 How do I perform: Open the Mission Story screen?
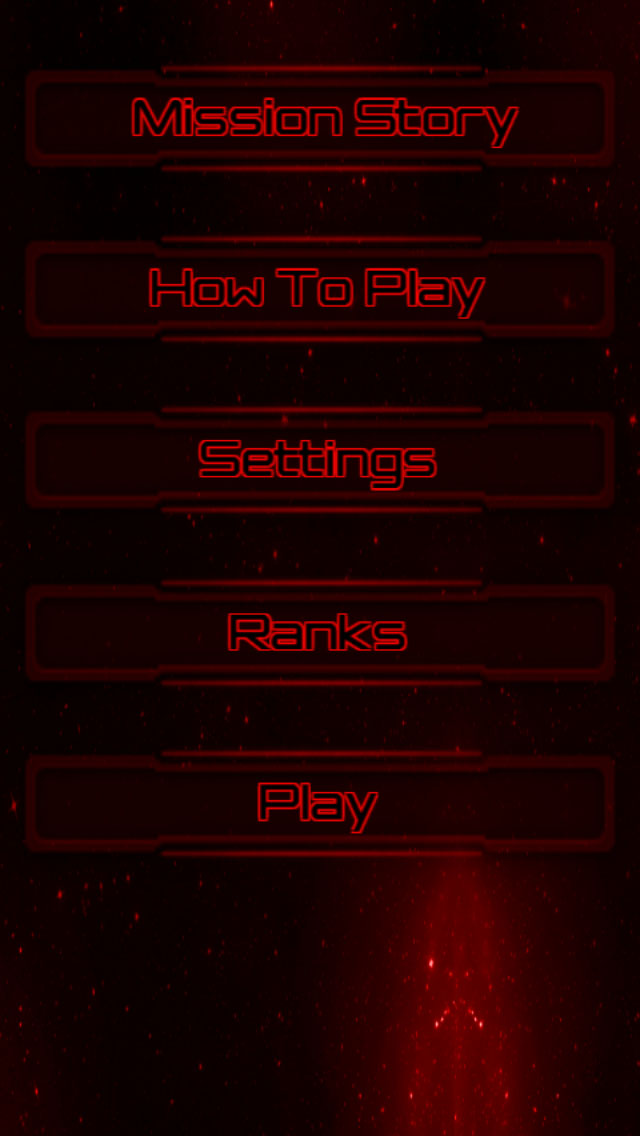[x=320, y=118]
